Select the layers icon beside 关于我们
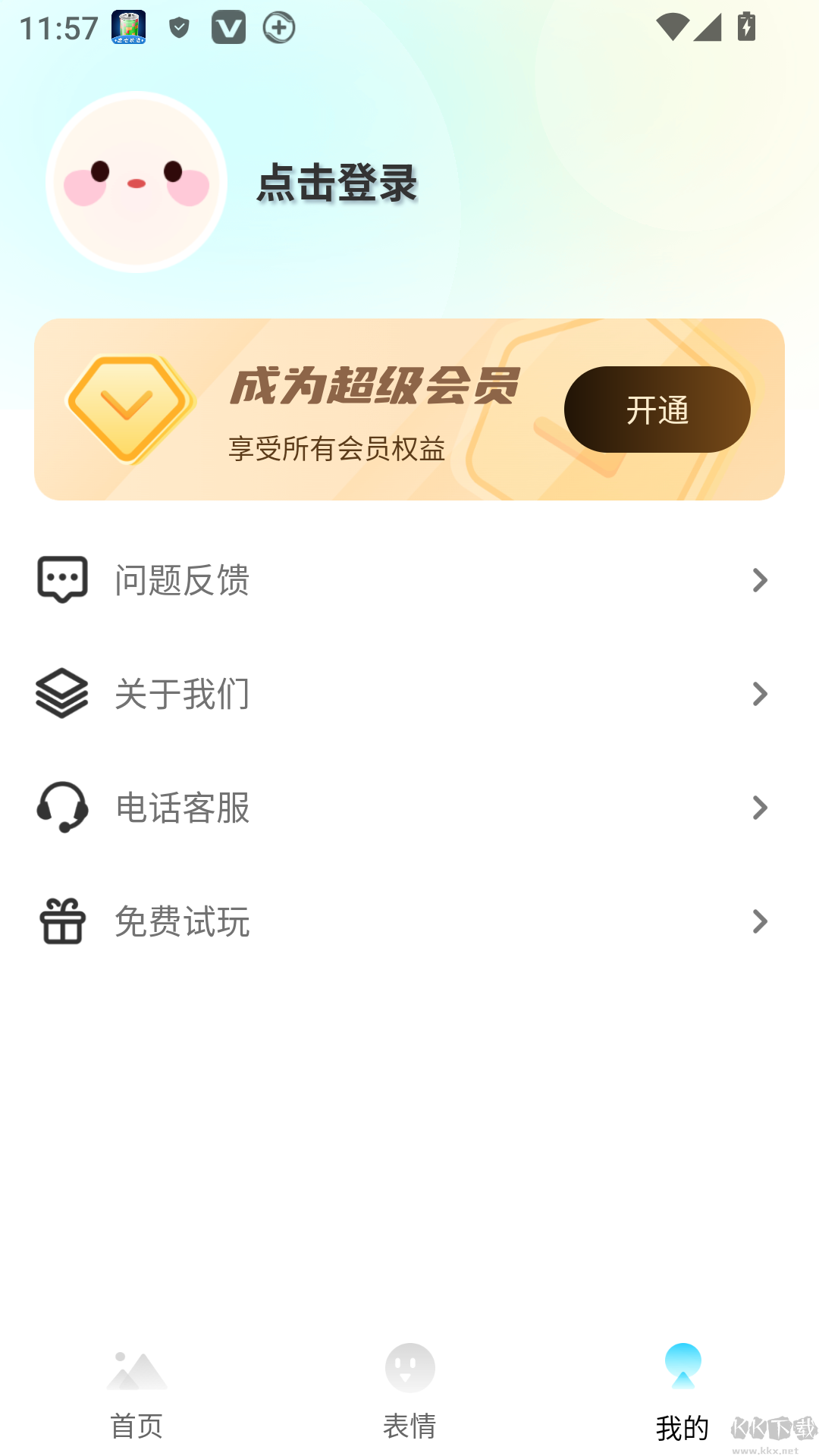 point(61,693)
